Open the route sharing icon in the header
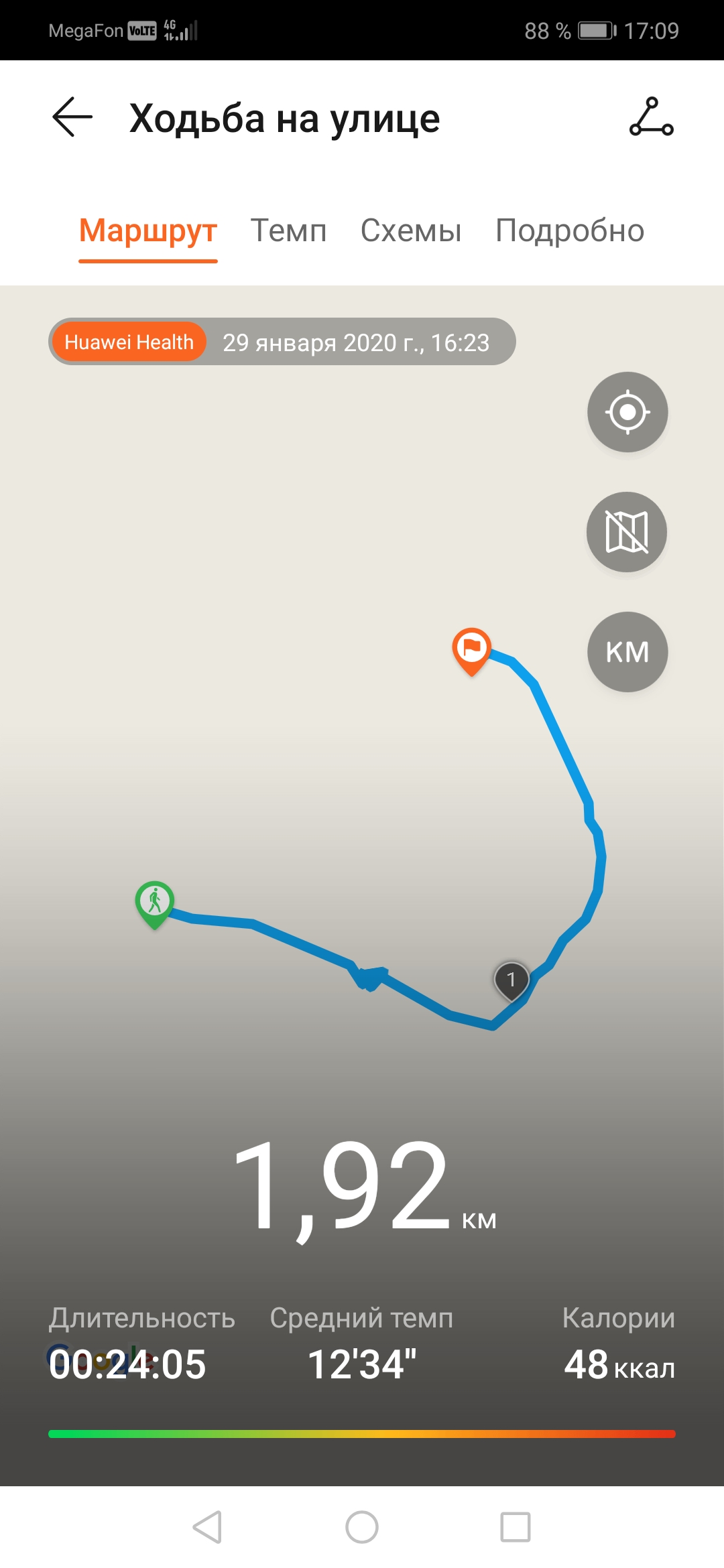The height and width of the screenshot is (1568, 724). point(651,117)
